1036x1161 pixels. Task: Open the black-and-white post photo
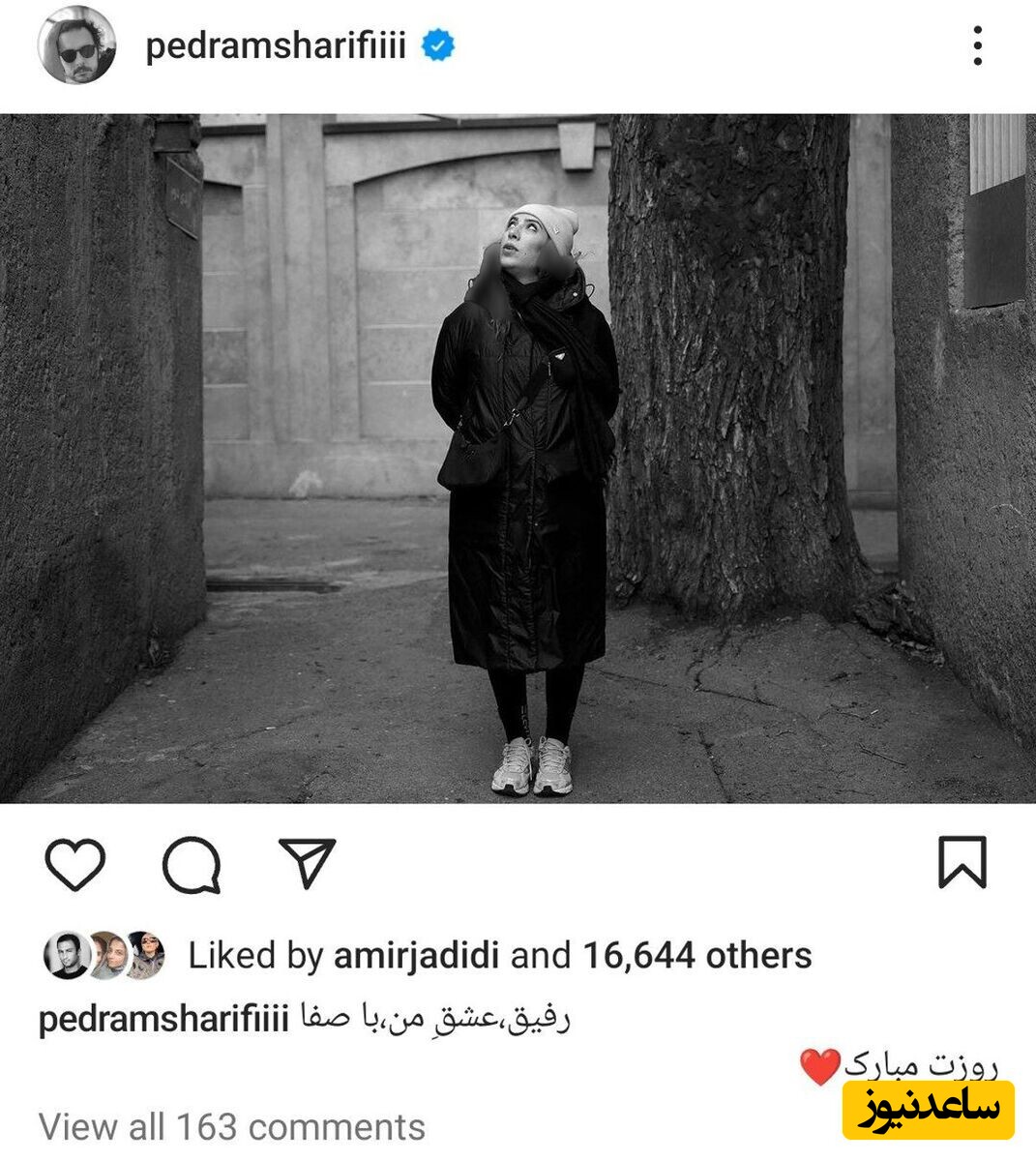[x=518, y=460]
